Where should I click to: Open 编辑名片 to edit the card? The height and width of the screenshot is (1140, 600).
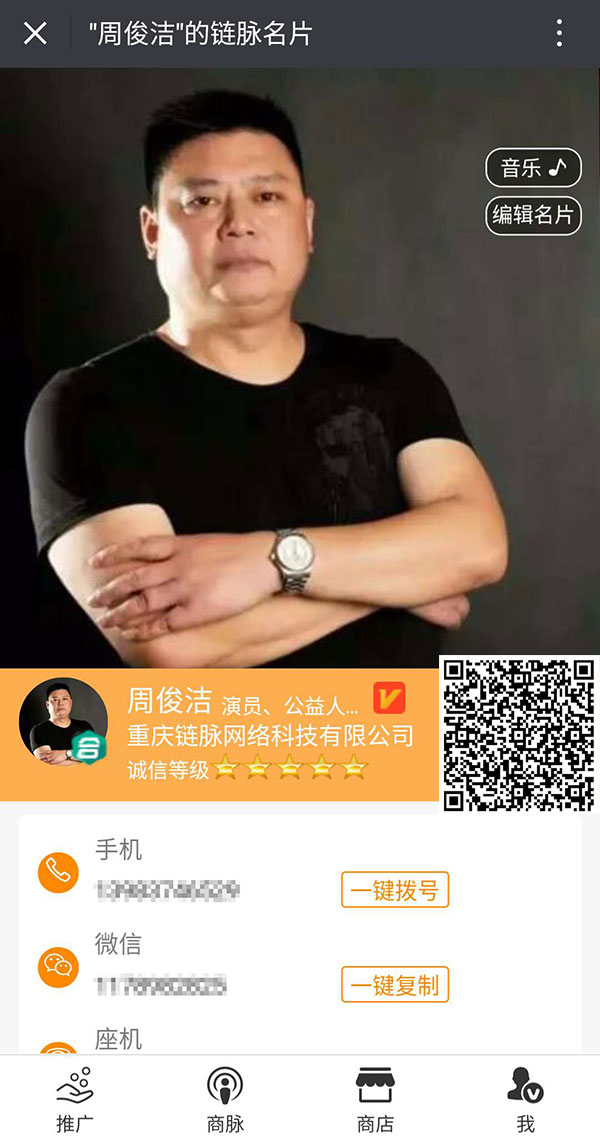click(x=533, y=215)
